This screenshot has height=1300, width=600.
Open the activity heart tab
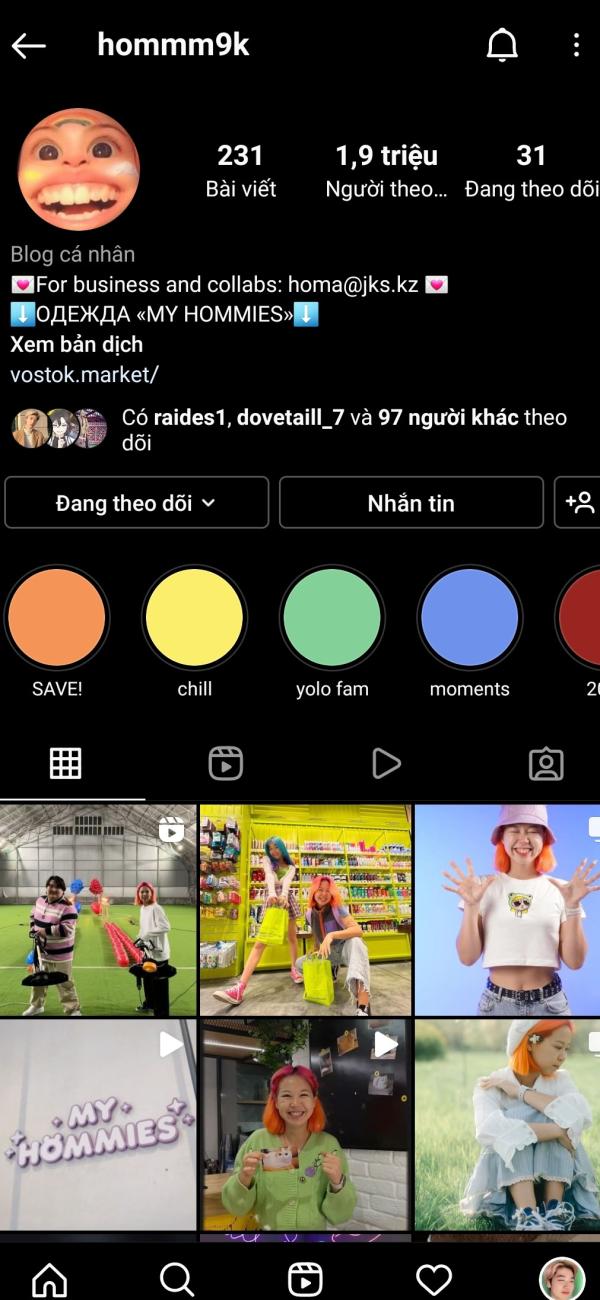tap(434, 1278)
